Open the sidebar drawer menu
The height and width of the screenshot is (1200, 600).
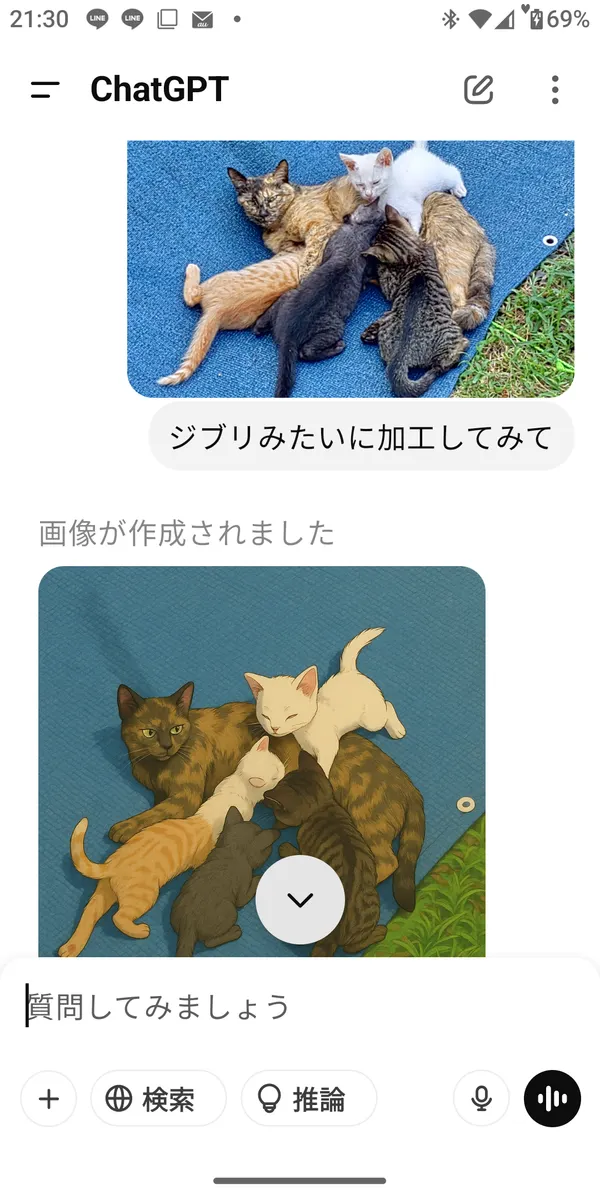pyautogui.click(x=45, y=90)
